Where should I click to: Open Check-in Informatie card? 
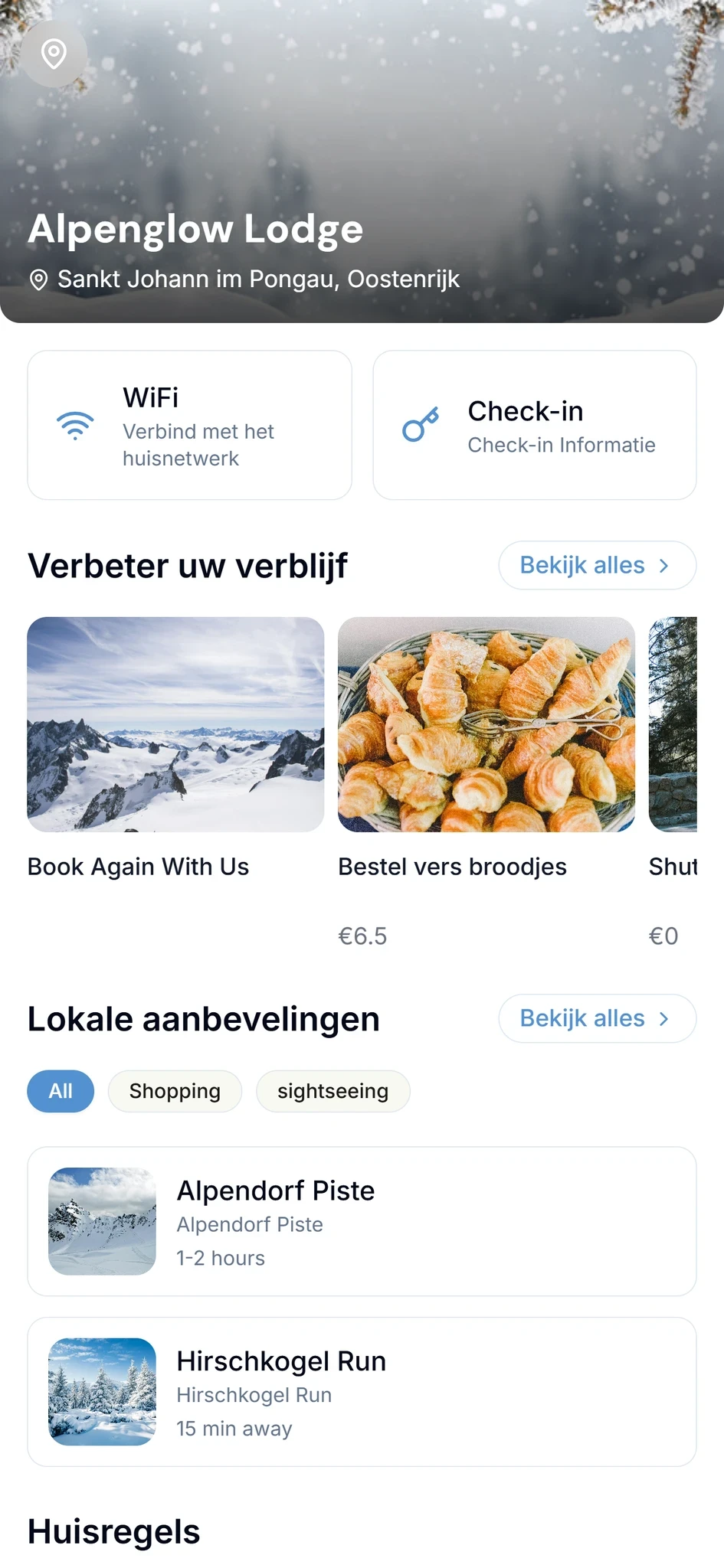coord(534,425)
